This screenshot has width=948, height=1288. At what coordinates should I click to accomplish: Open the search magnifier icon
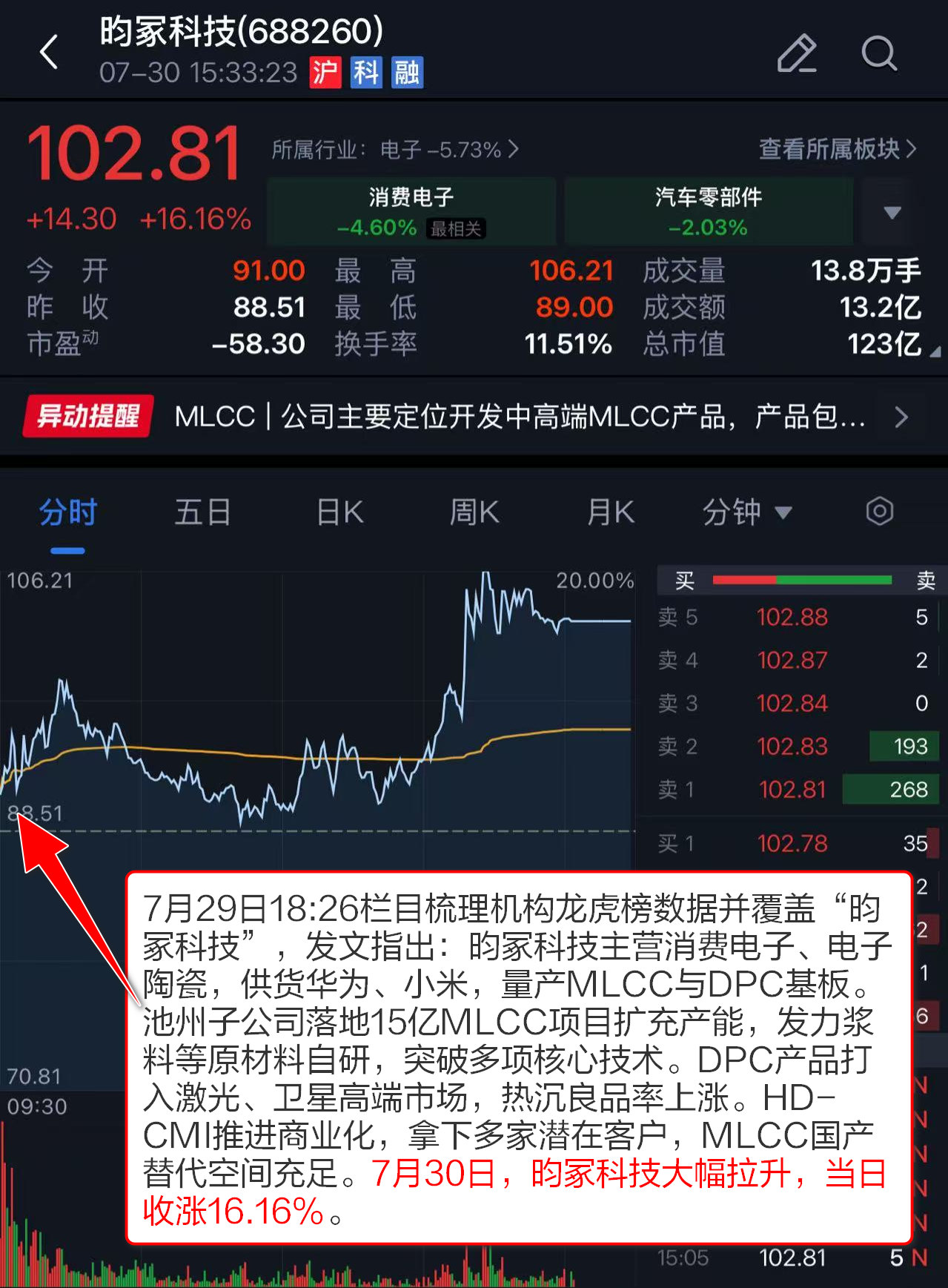(x=880, y=53)
